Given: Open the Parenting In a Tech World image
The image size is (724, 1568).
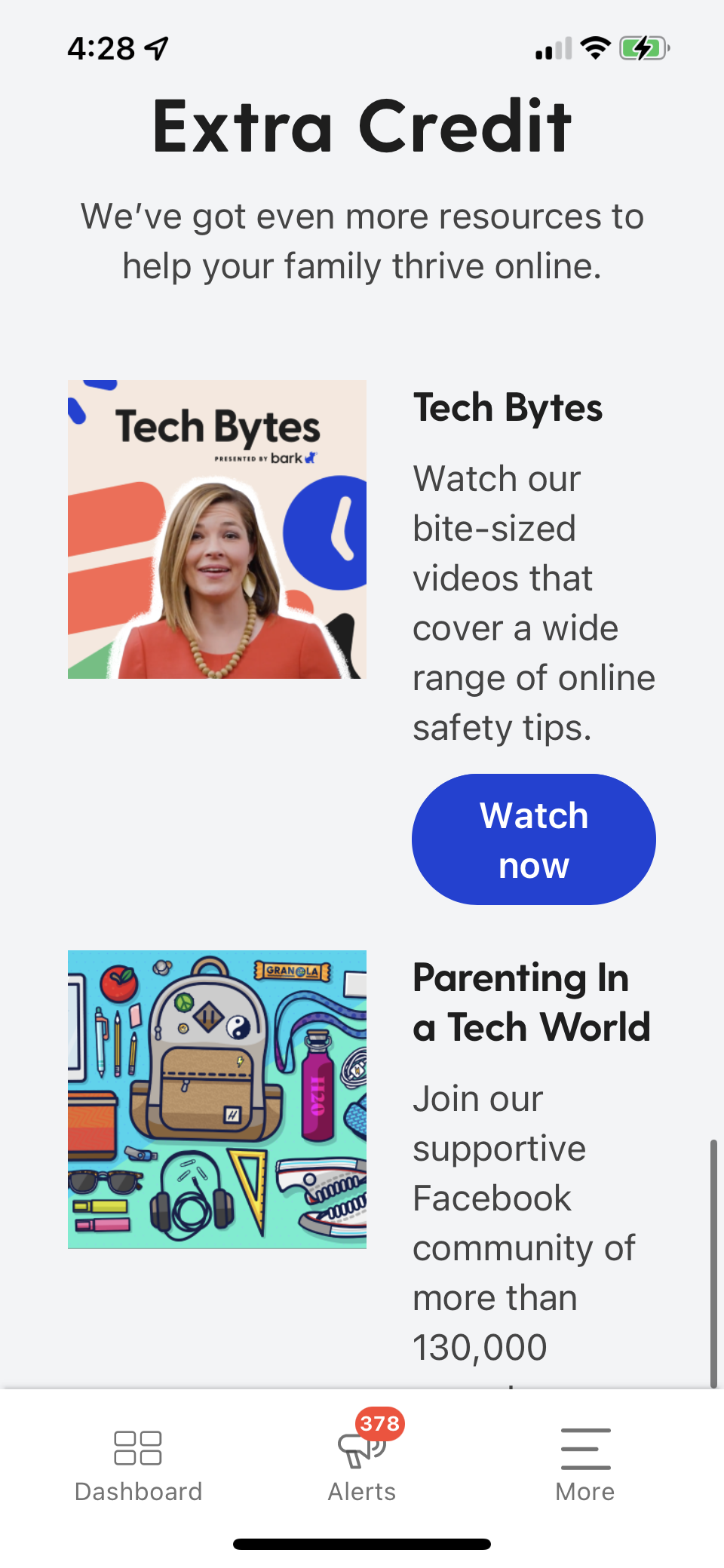Looking at the screenshot, I should [217, 1099].
